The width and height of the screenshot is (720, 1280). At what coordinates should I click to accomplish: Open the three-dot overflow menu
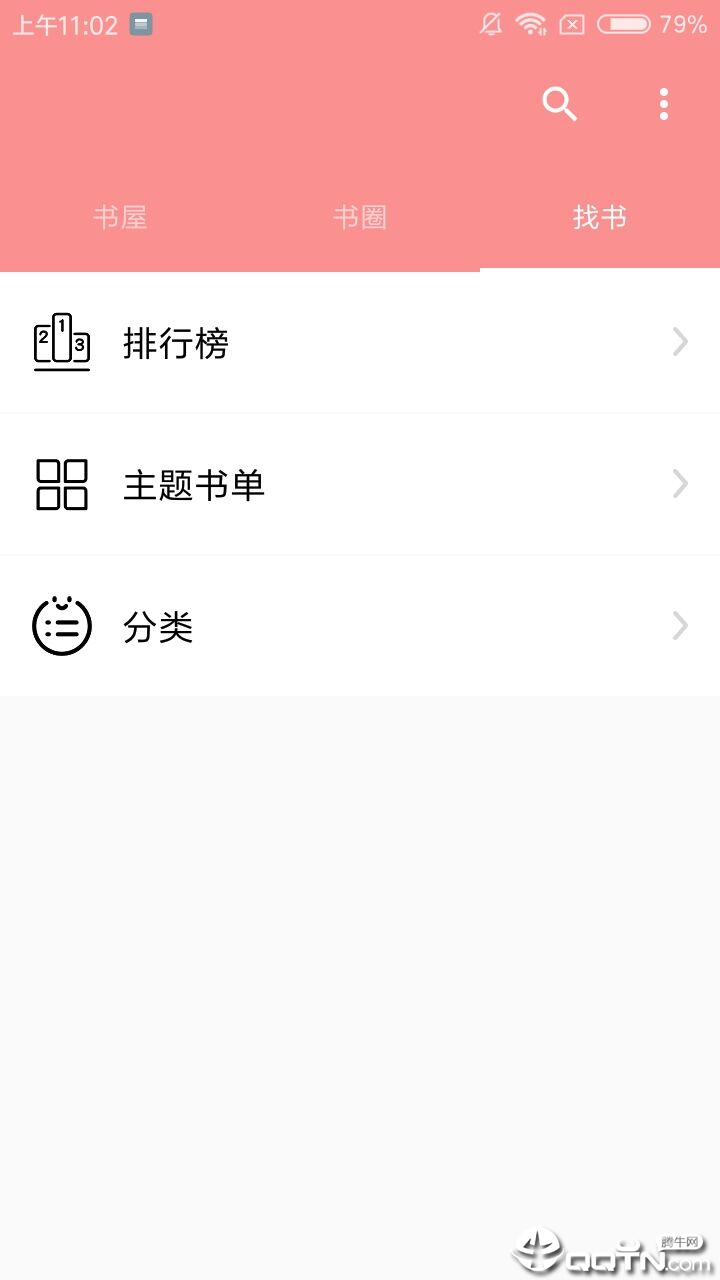coord(664,104)
